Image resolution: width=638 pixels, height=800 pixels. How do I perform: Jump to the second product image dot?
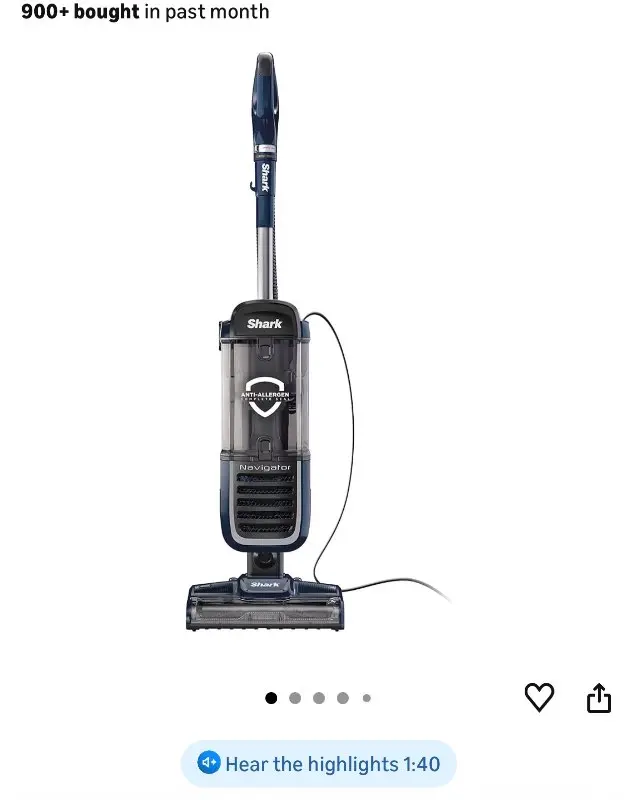click(x=295, y=698)
